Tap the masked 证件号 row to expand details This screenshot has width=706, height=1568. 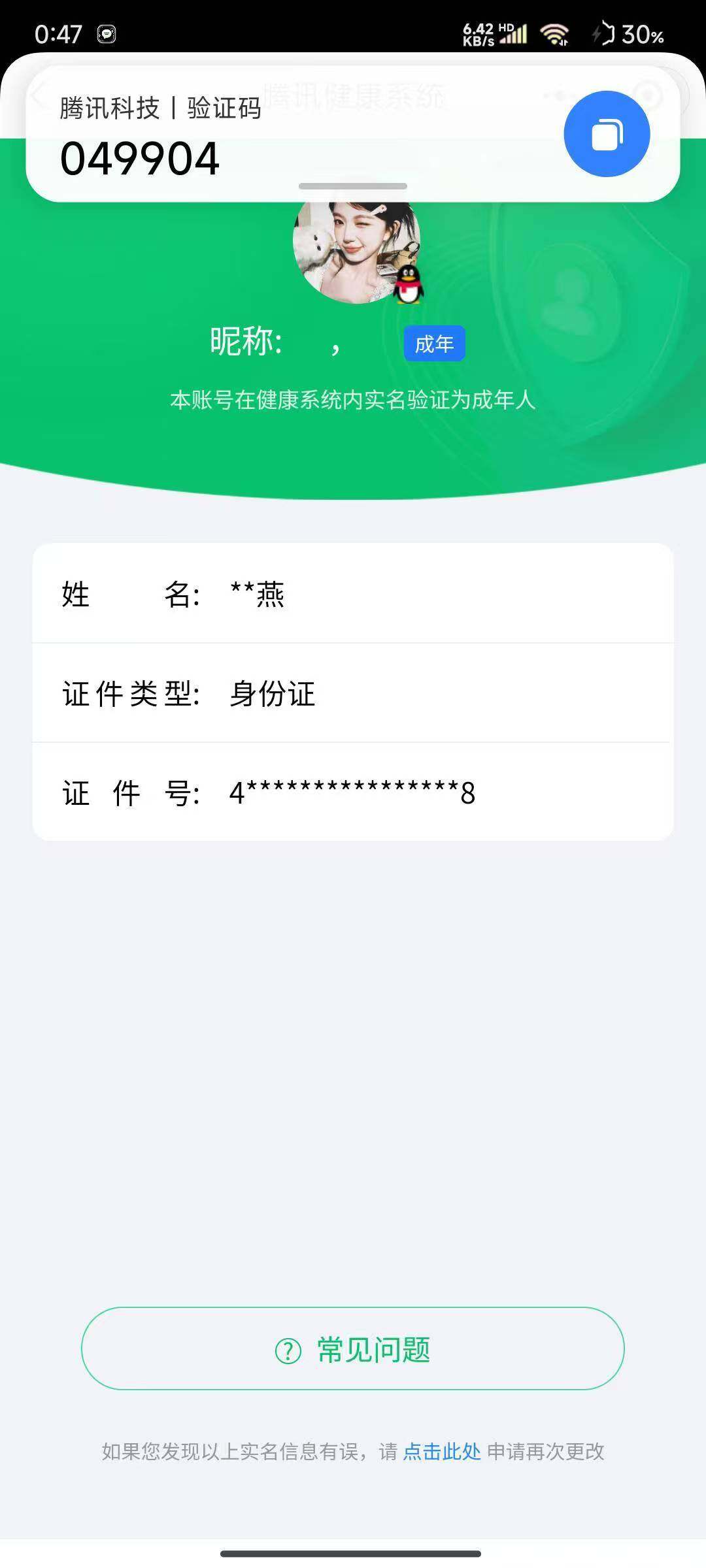coord(353,793)
